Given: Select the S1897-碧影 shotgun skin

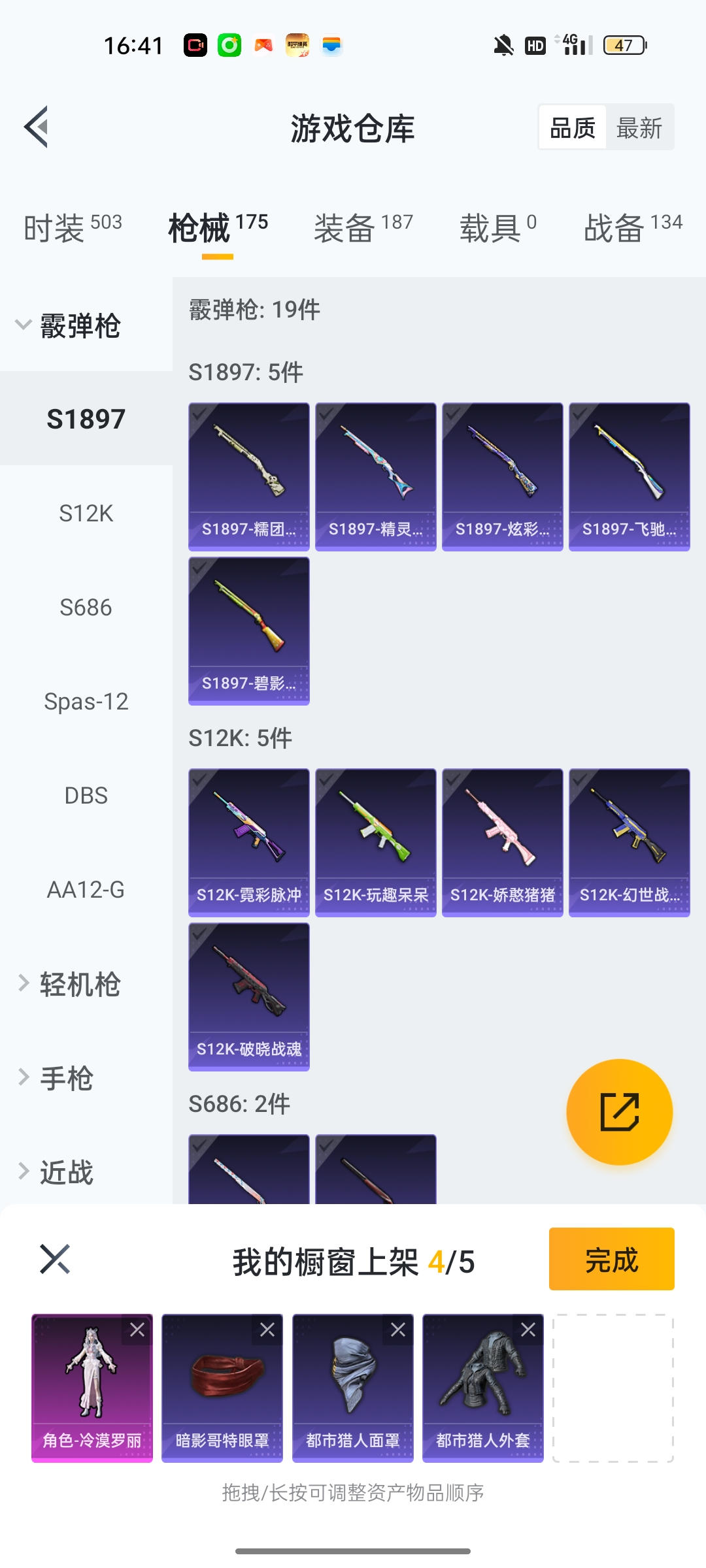Looking at the screenshot, I should tap(248, 630).
